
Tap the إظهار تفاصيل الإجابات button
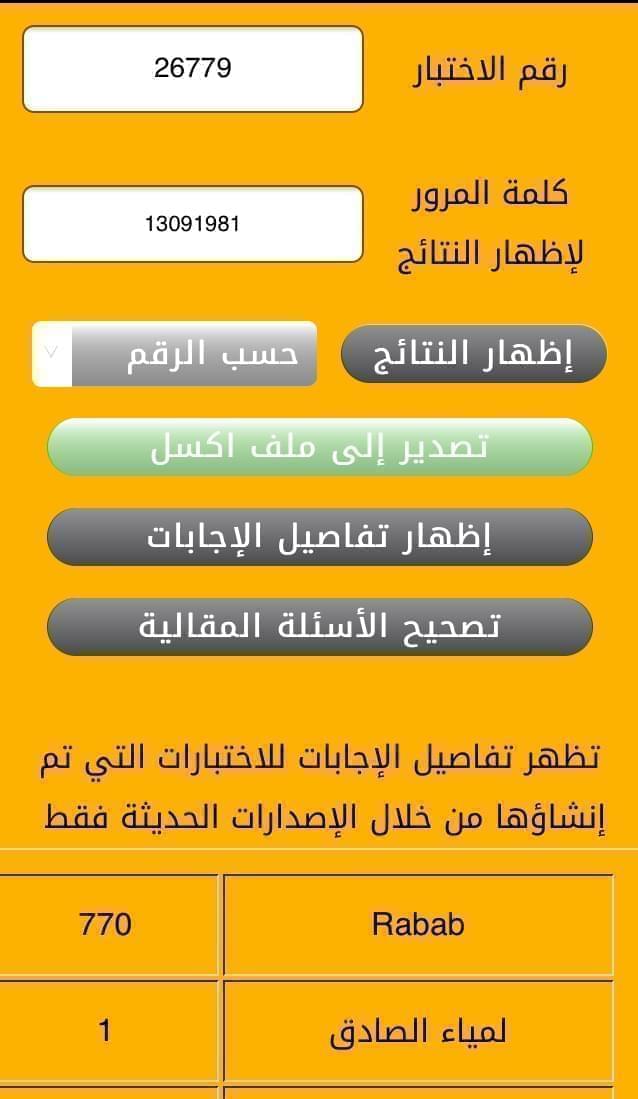click(x=319, y=537)
